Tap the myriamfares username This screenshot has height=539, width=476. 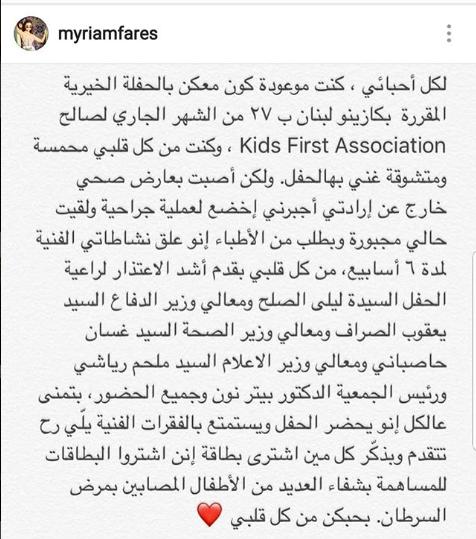pyautogui.click(x=108, y=34)
